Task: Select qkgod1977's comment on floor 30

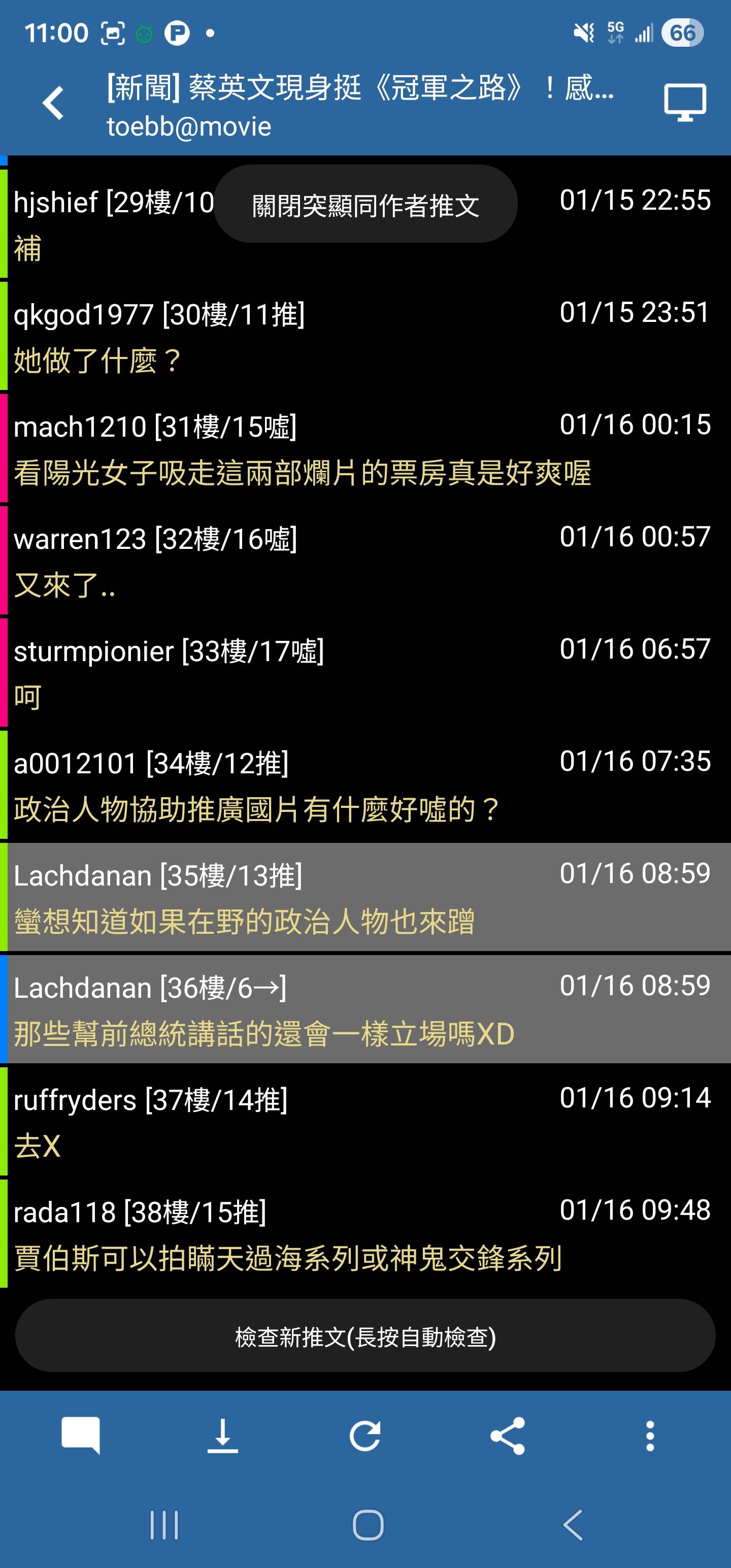Action: (x=365, y=336)
